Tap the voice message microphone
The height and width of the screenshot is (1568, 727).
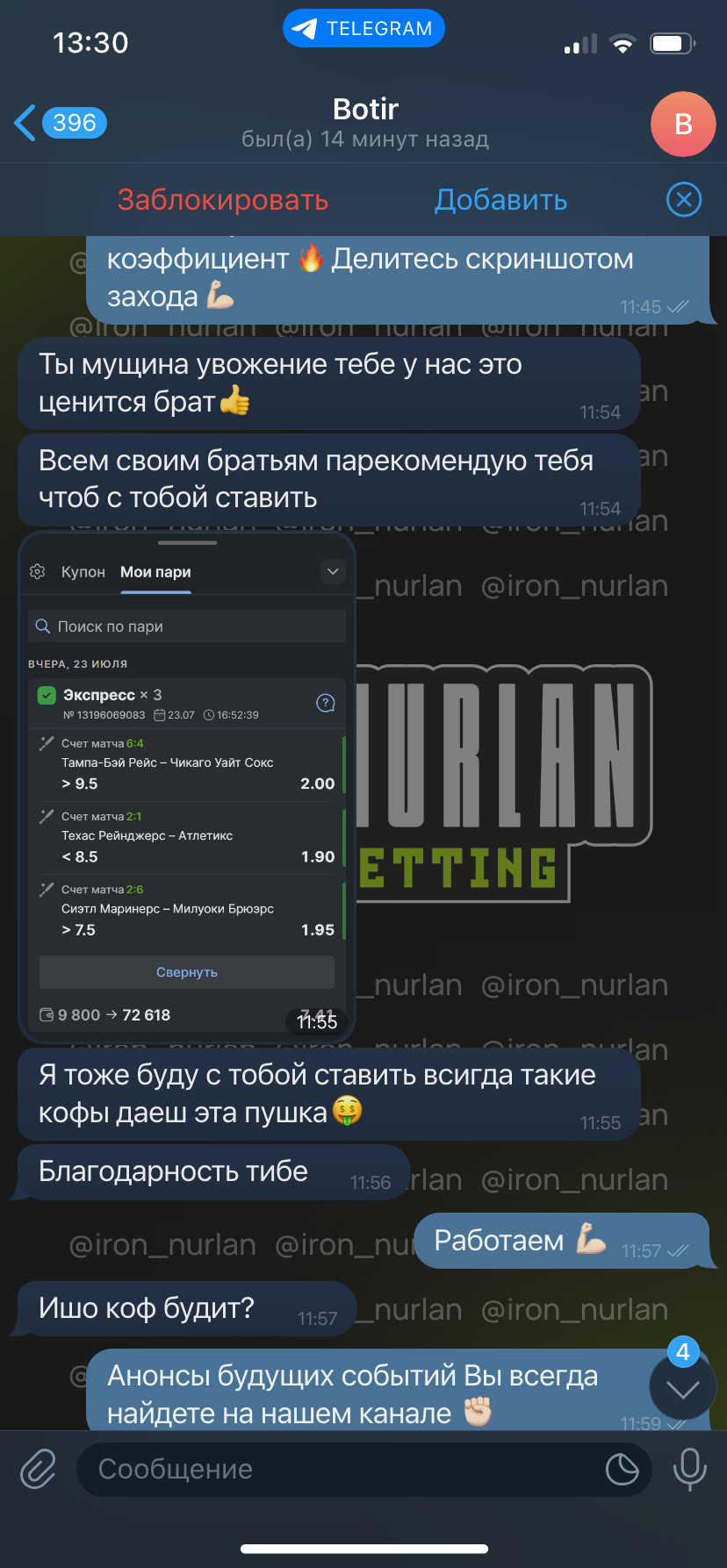click(x=689, y=1469)
